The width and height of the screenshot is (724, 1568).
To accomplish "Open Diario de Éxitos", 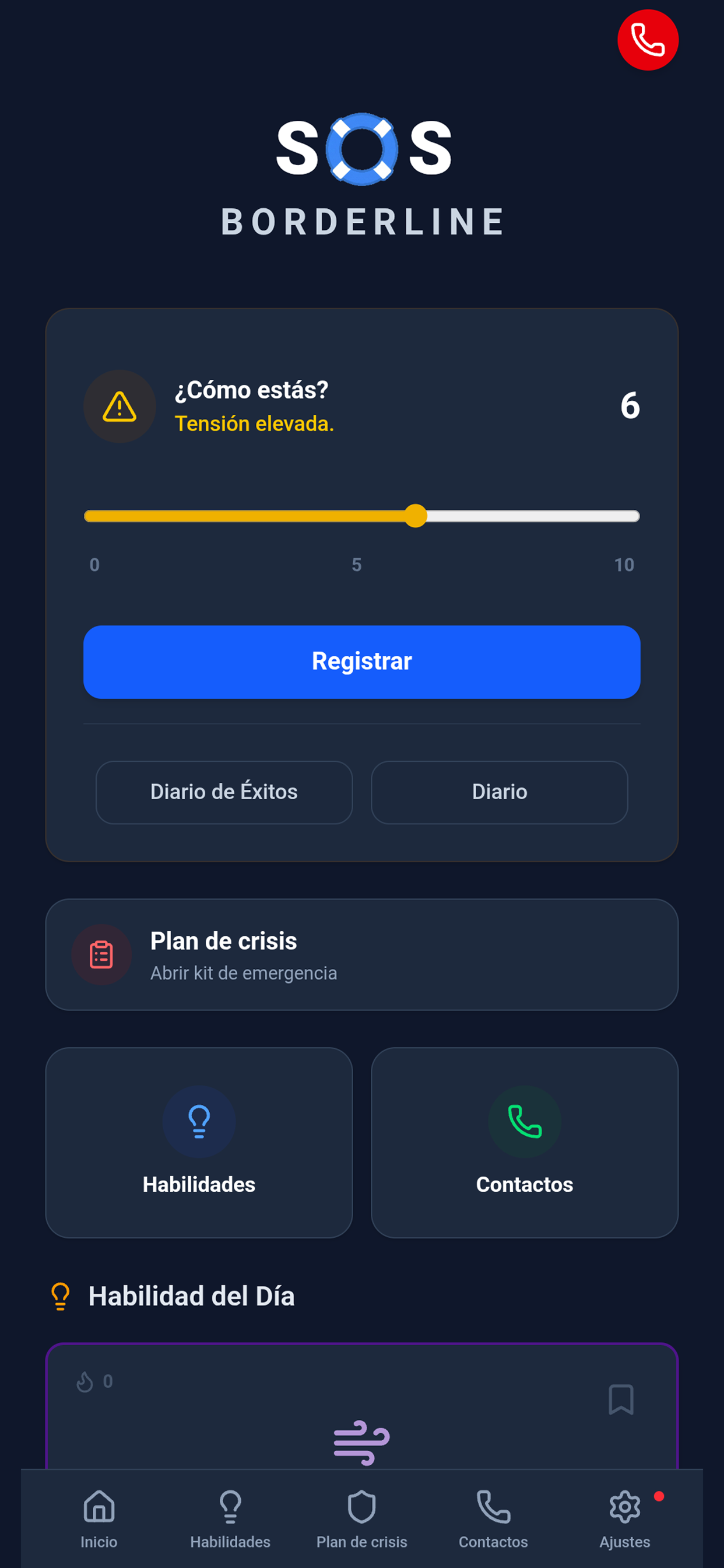I will tap(223, 792).
